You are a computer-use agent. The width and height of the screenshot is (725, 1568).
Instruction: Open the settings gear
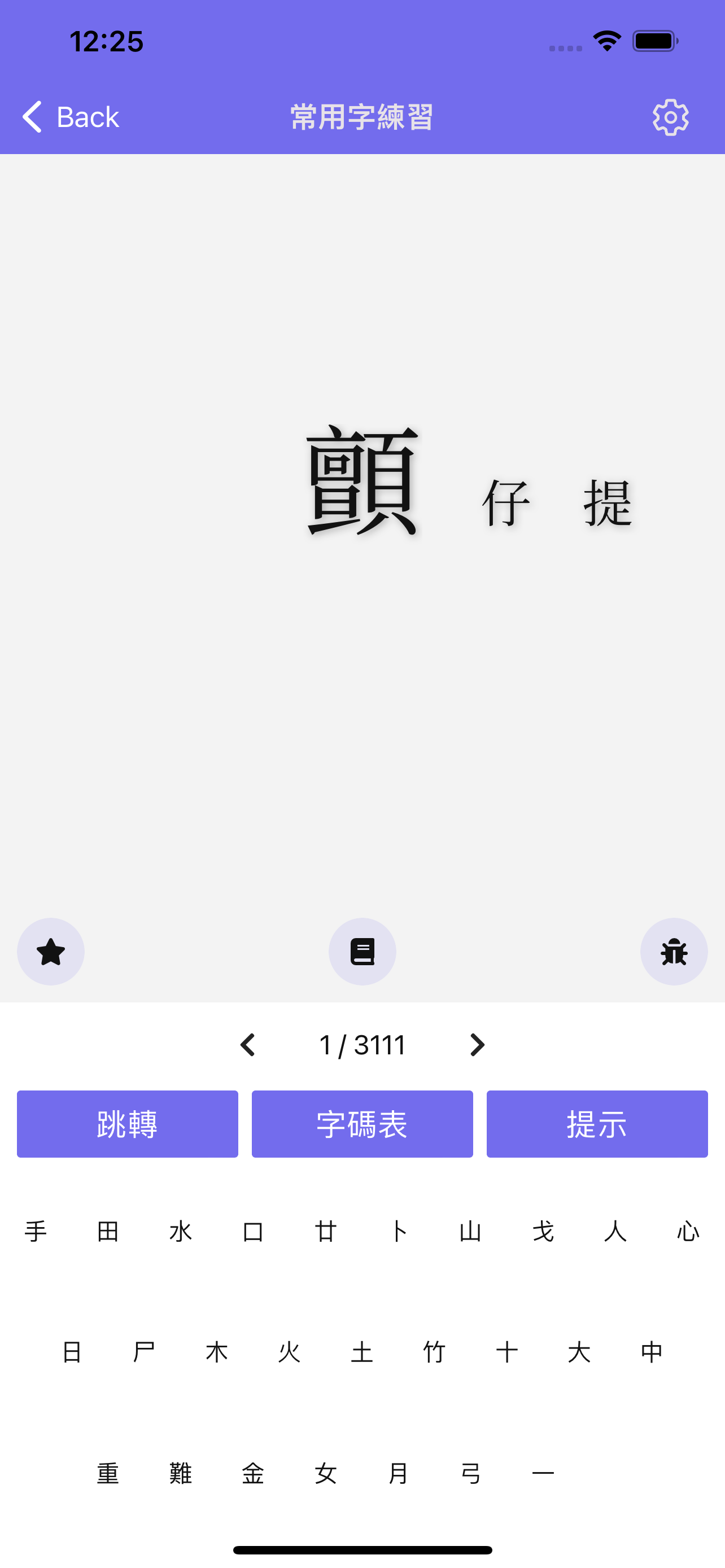click(x=670, y=117)
